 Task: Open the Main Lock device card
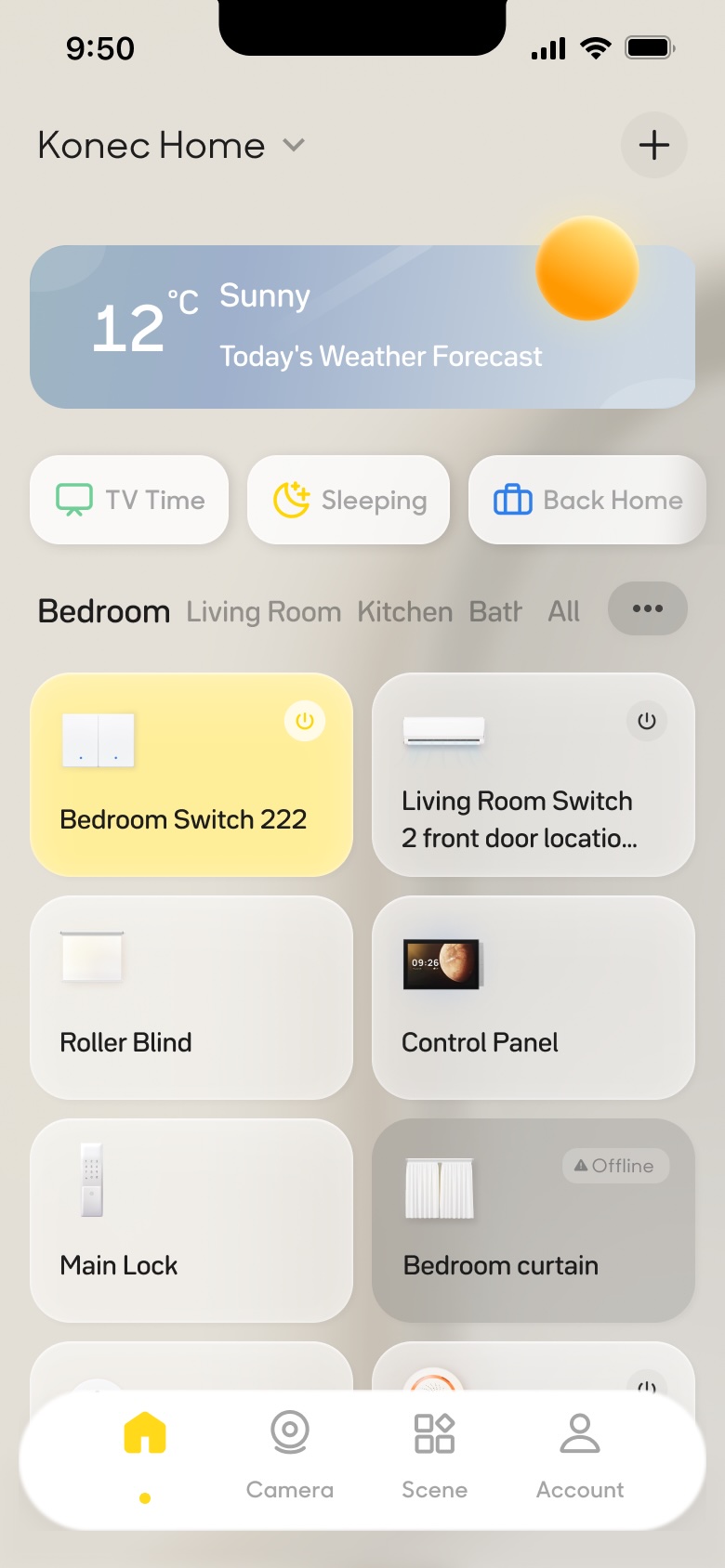point(191,1221)
